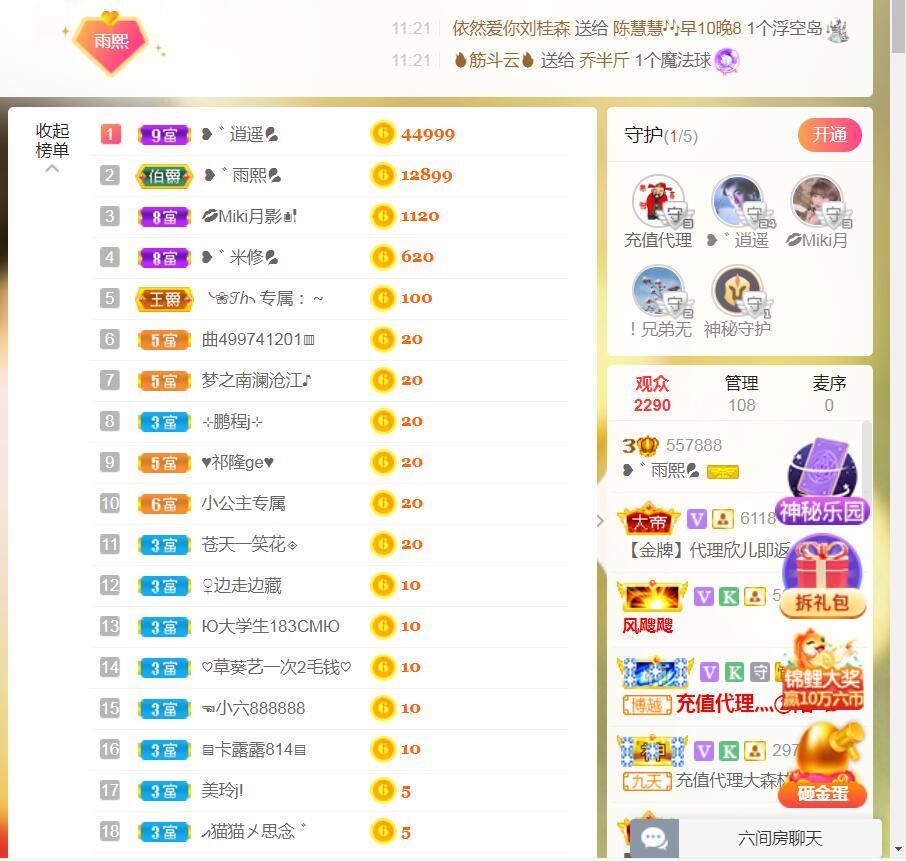Open the 拆礼包 gift box

click(x=823, y=575)
